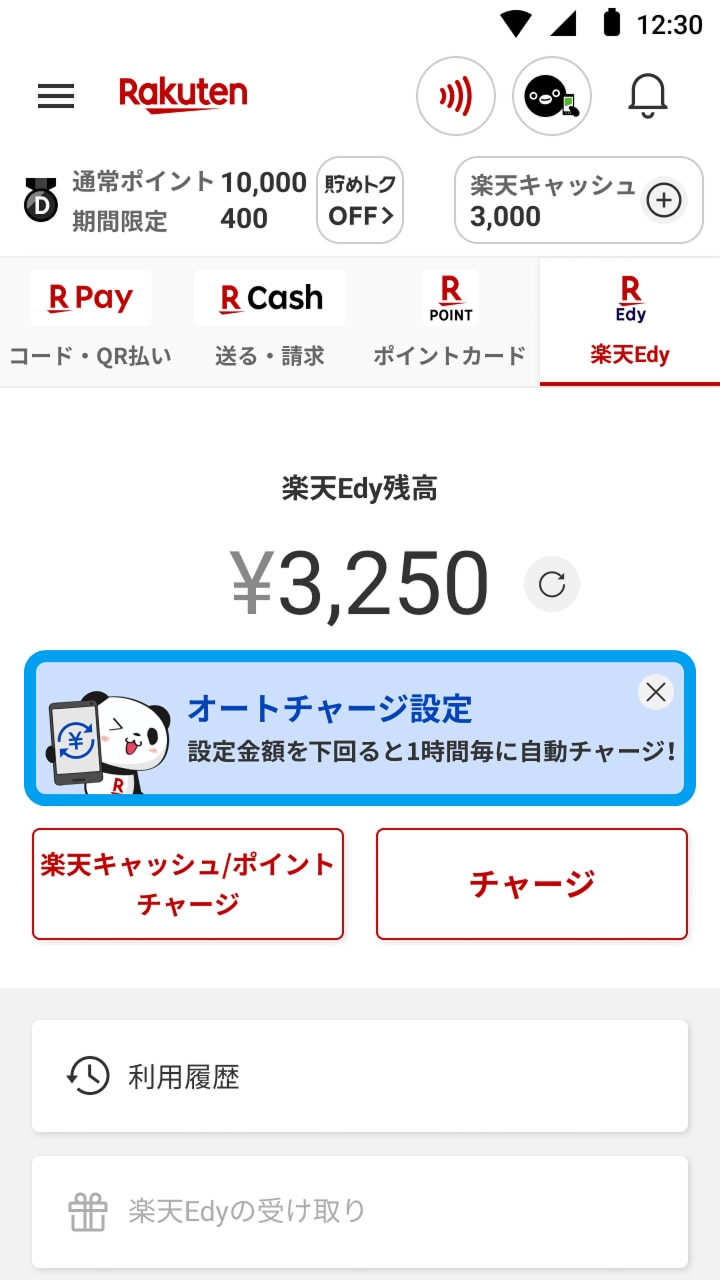Switch to the コード・QR払い tab
This screenshot has height=1280, width=720.
click(90, 322)
